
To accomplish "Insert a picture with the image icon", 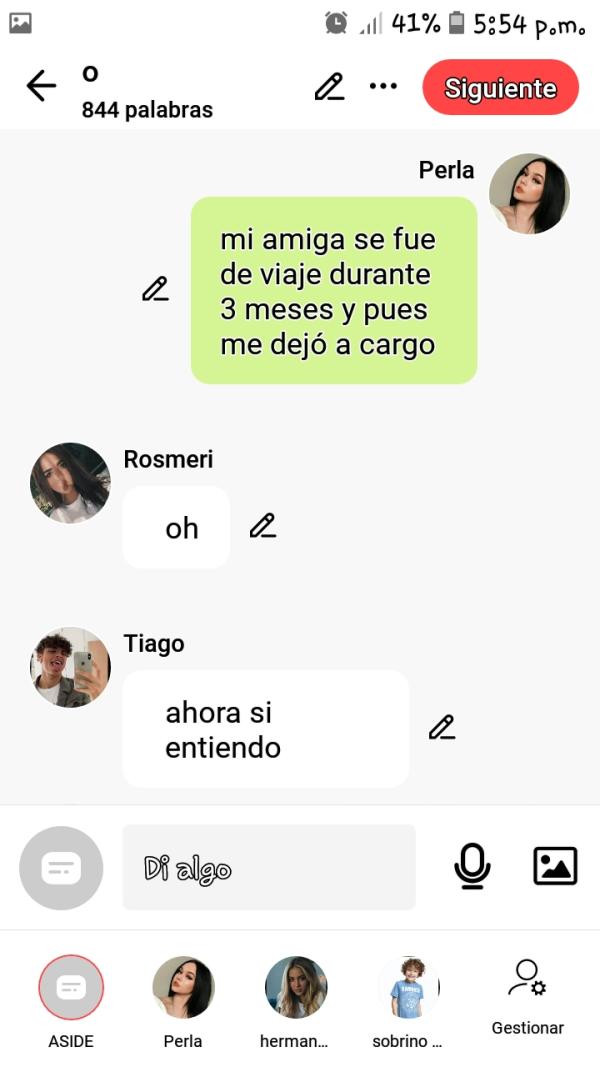I will point(555,866).
